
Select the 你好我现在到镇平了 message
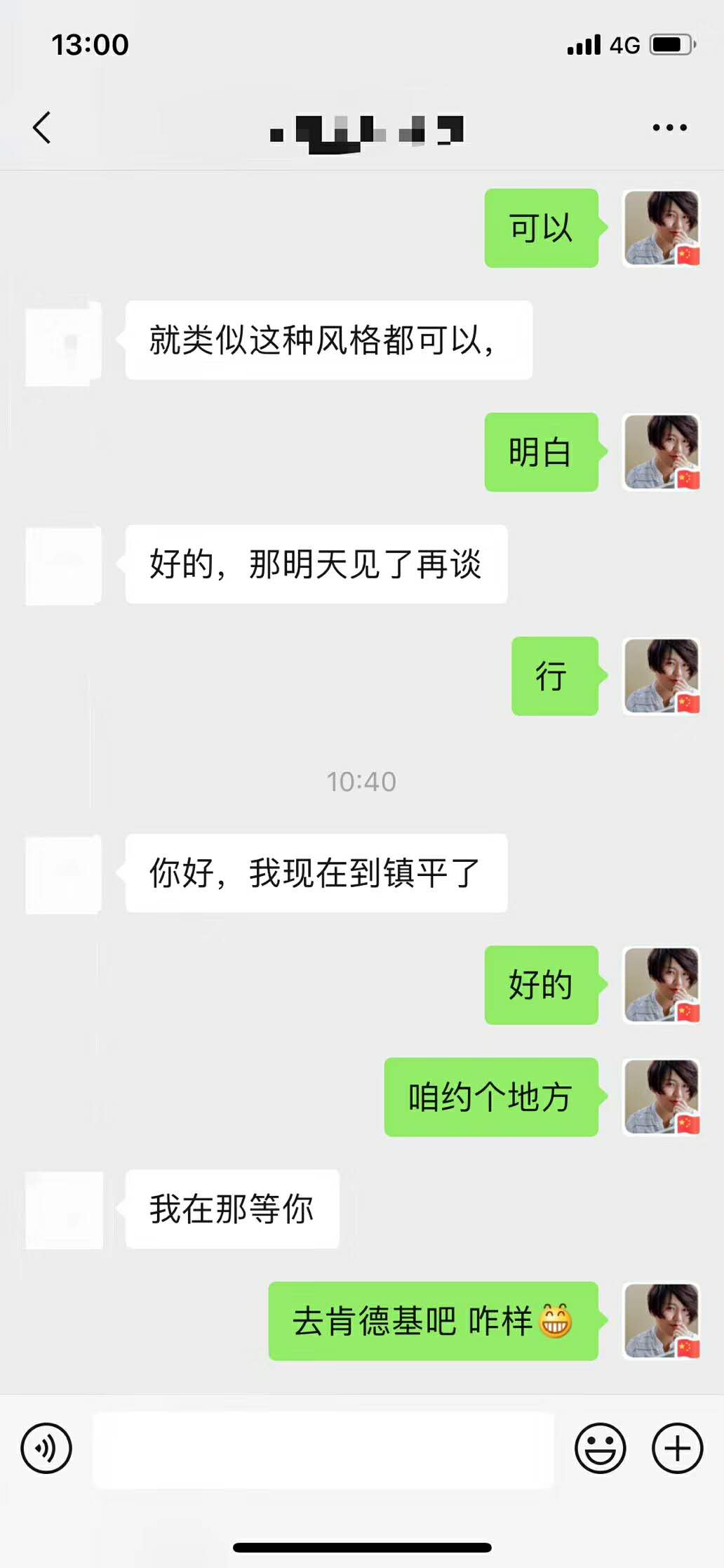(314, 874)
